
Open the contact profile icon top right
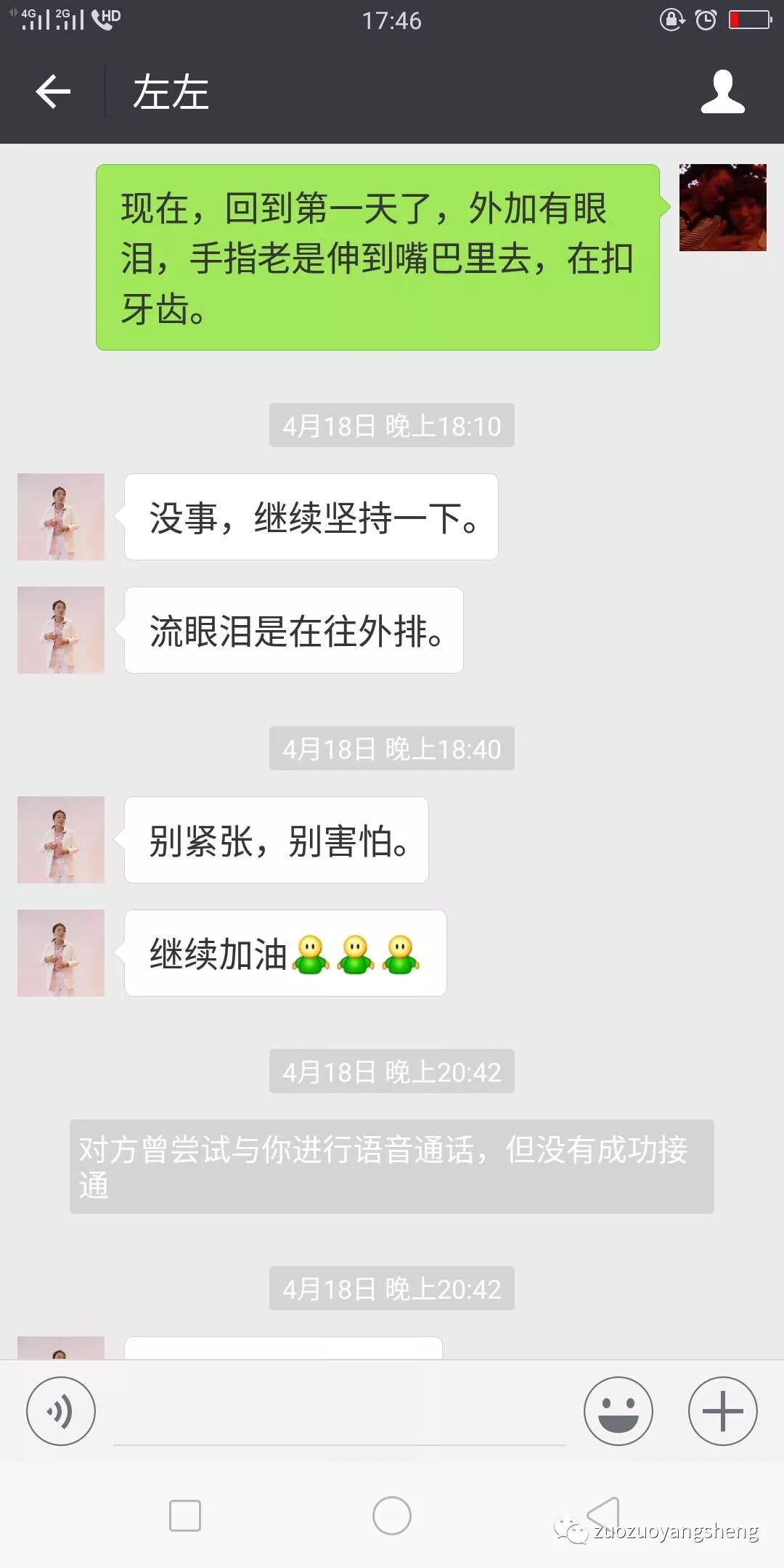[x=722, y=91]
